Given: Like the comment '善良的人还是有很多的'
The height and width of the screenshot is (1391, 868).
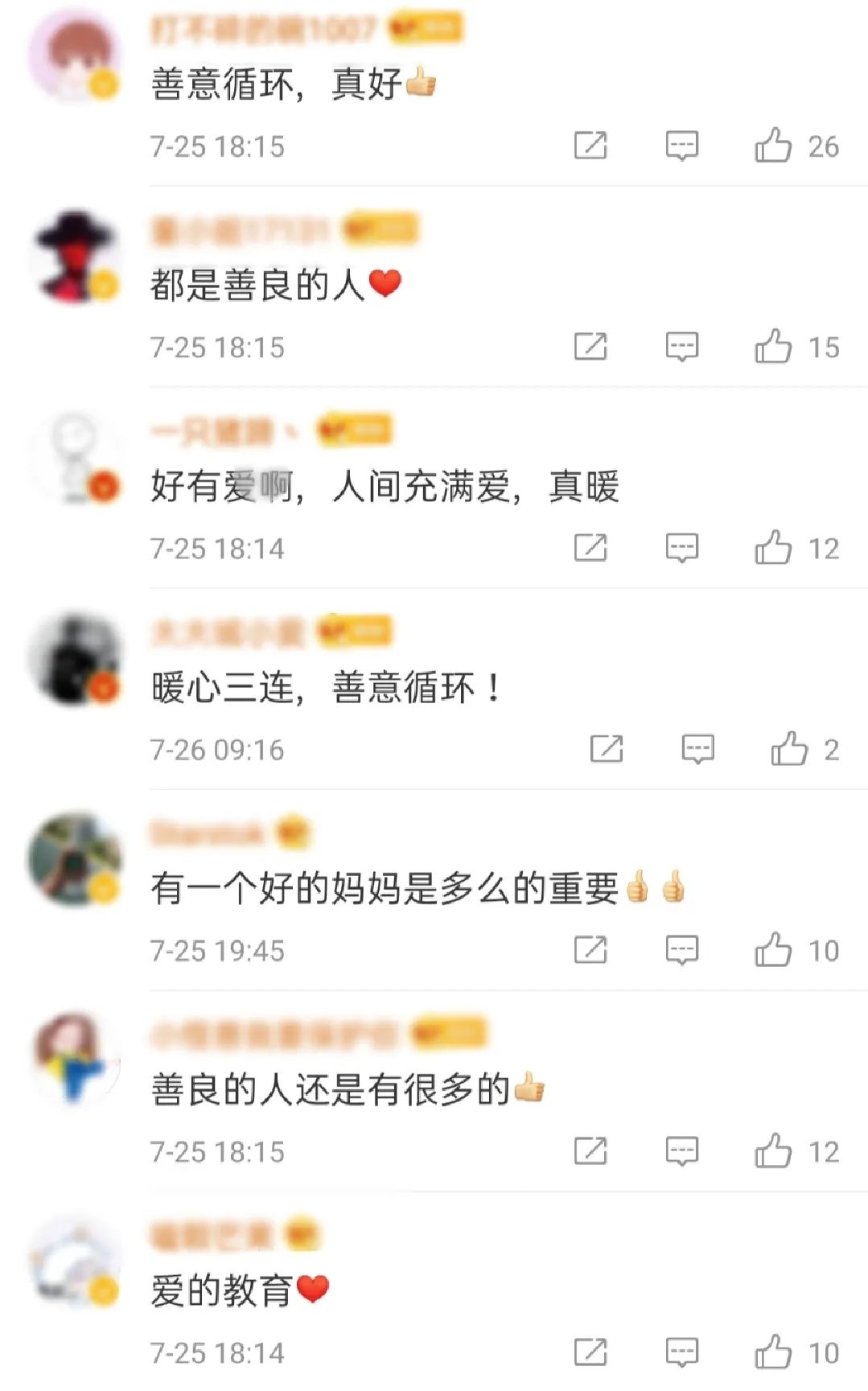Looking at the screenshot, I should coord(773,1151).
